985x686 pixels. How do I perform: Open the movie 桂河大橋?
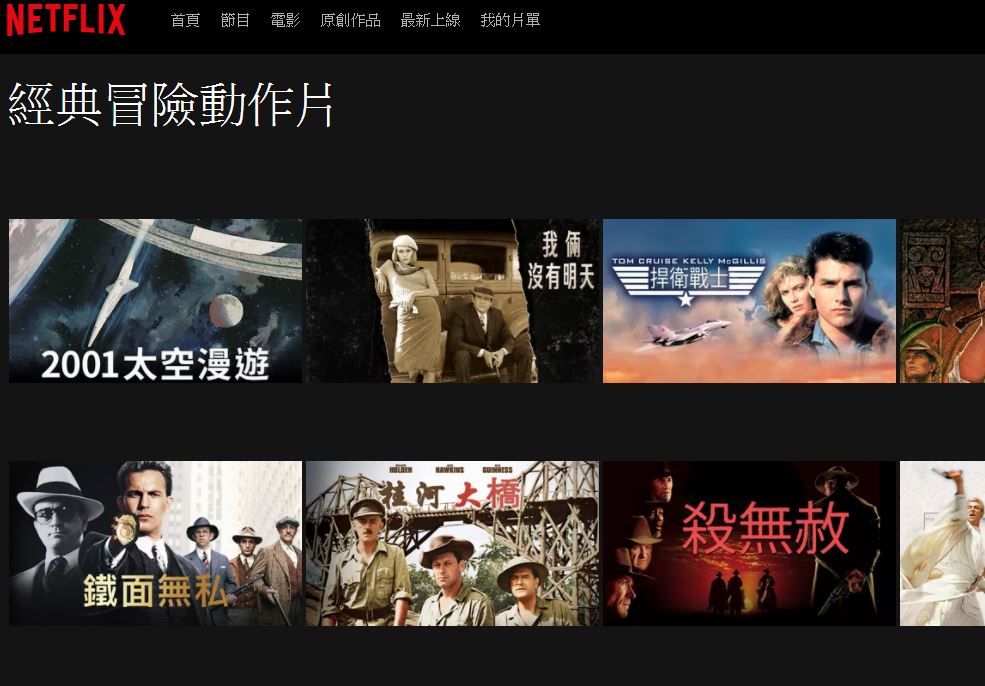(x=452, y=543)
